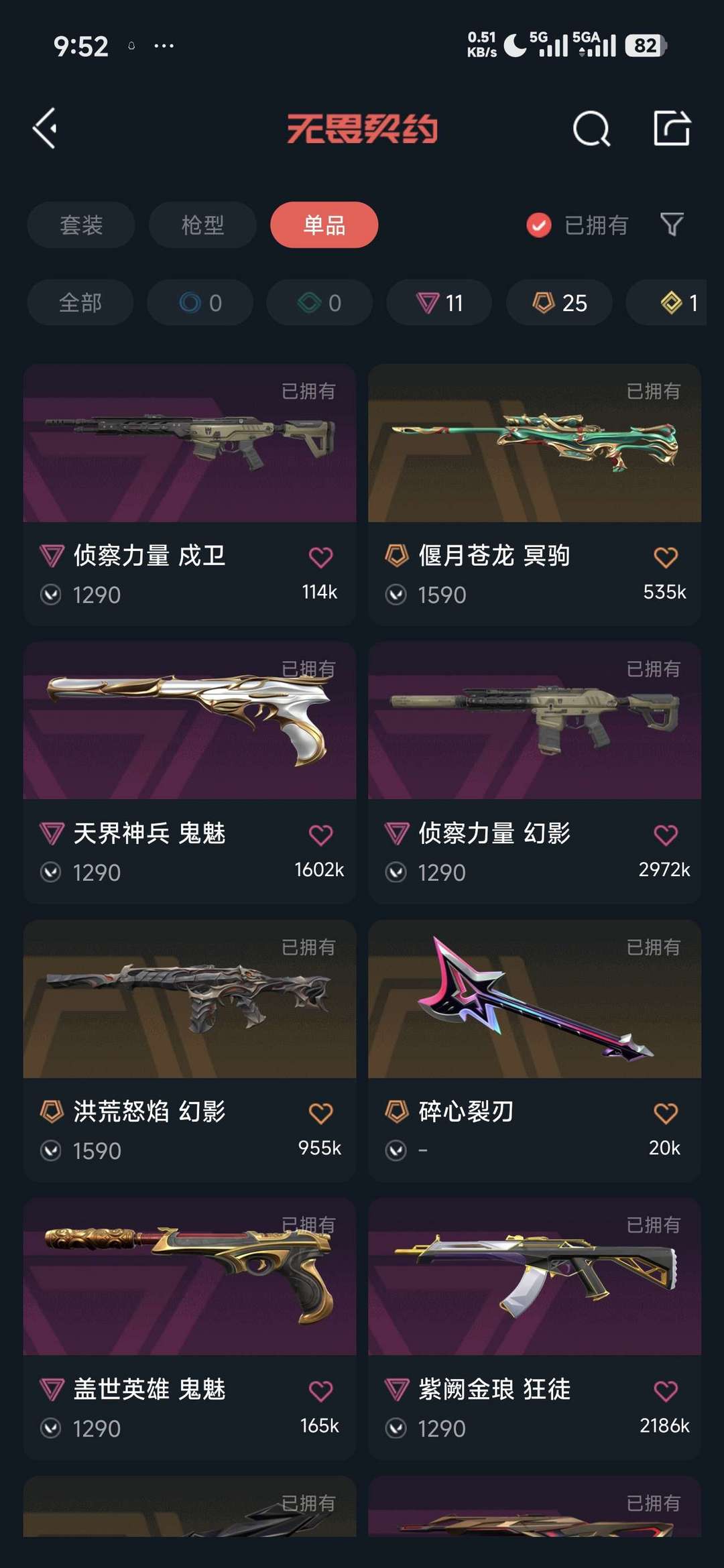724x1568 pixels.
Task: Open the search icon
Action: click(591, 128)
